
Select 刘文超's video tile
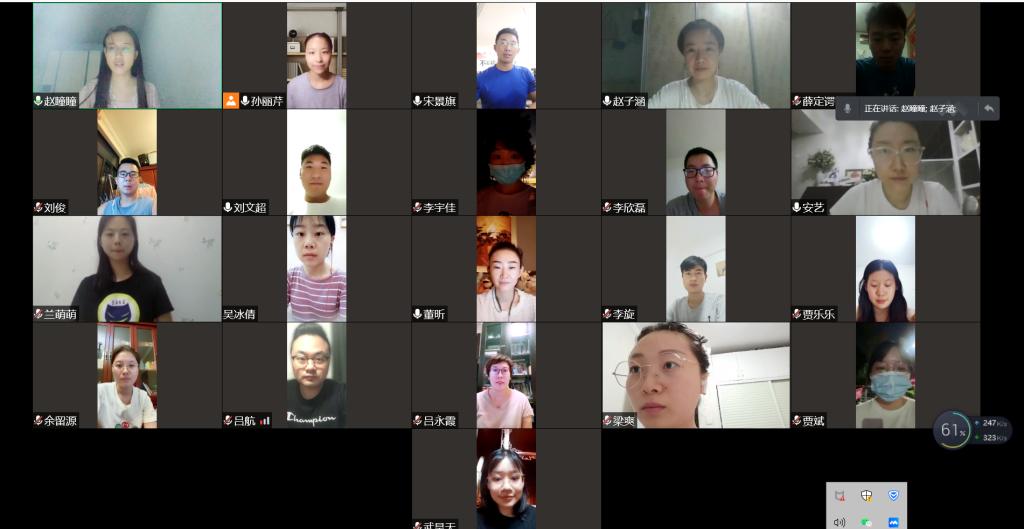316,162
